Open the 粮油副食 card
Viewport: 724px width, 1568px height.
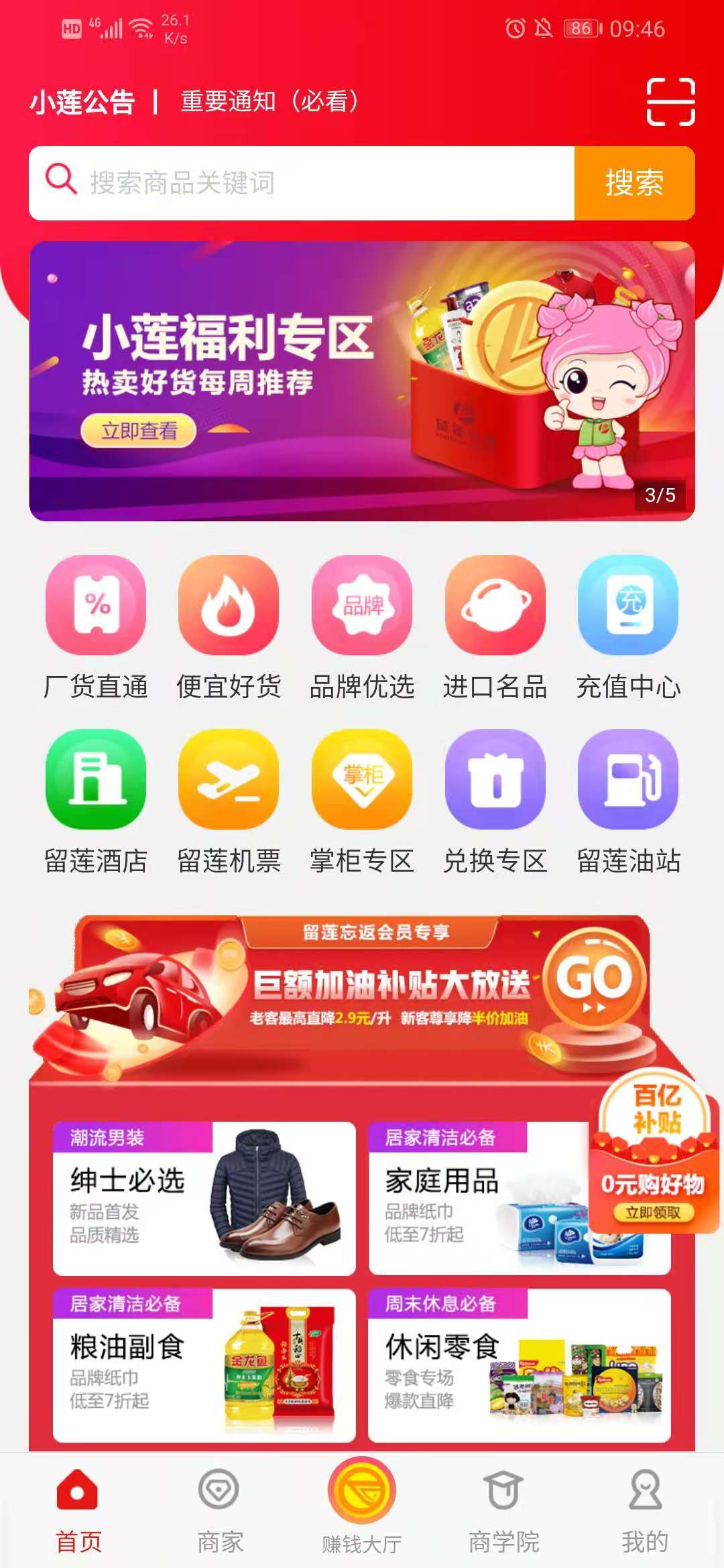[x=204, y=1365]
